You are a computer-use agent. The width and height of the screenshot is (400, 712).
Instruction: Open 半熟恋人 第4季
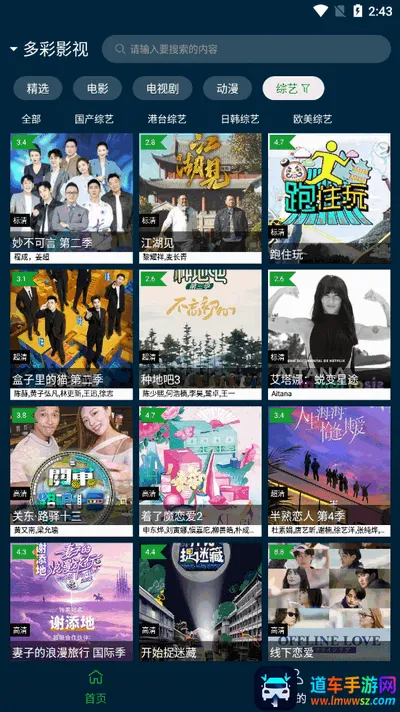(x=329, y=471)
